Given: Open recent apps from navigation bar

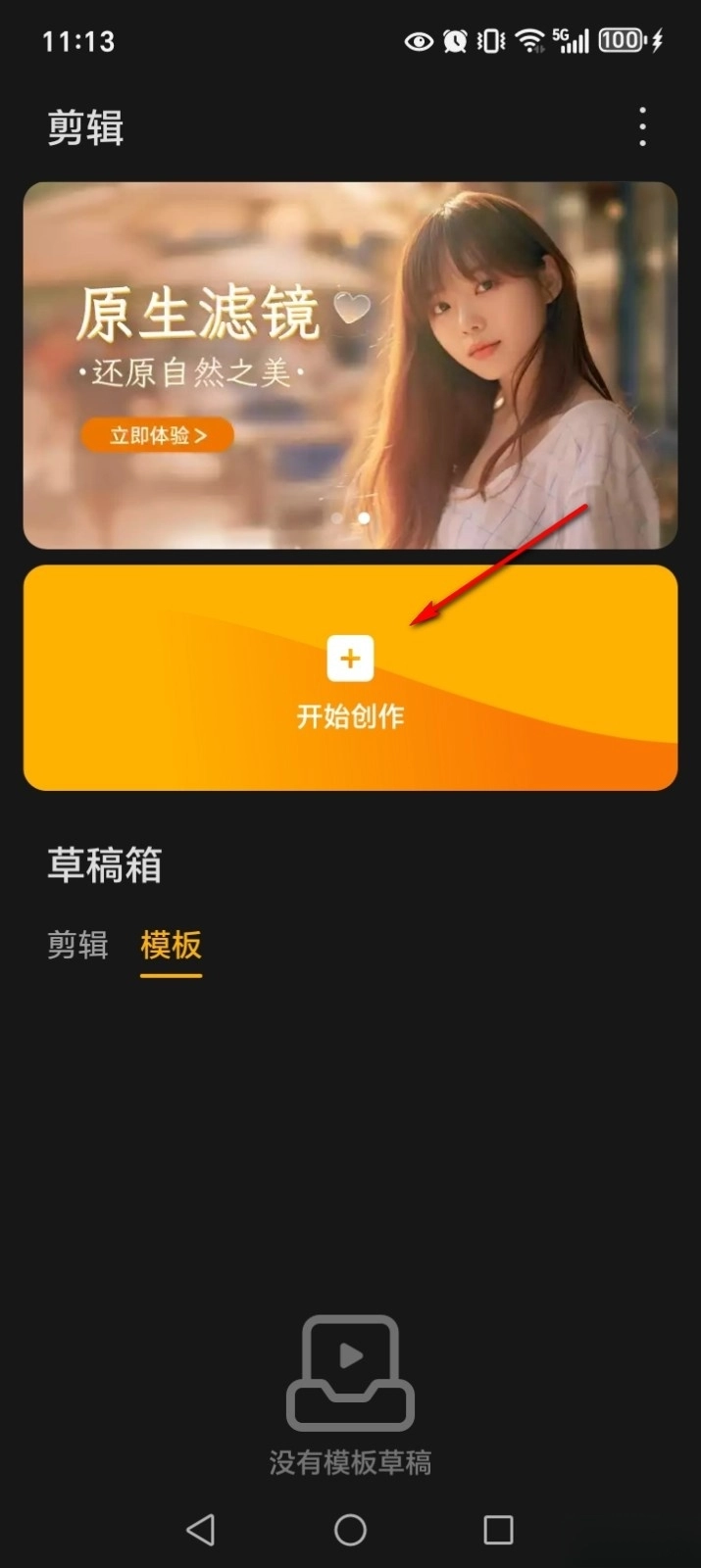Looking at the screenshot, I should 498,1529.
